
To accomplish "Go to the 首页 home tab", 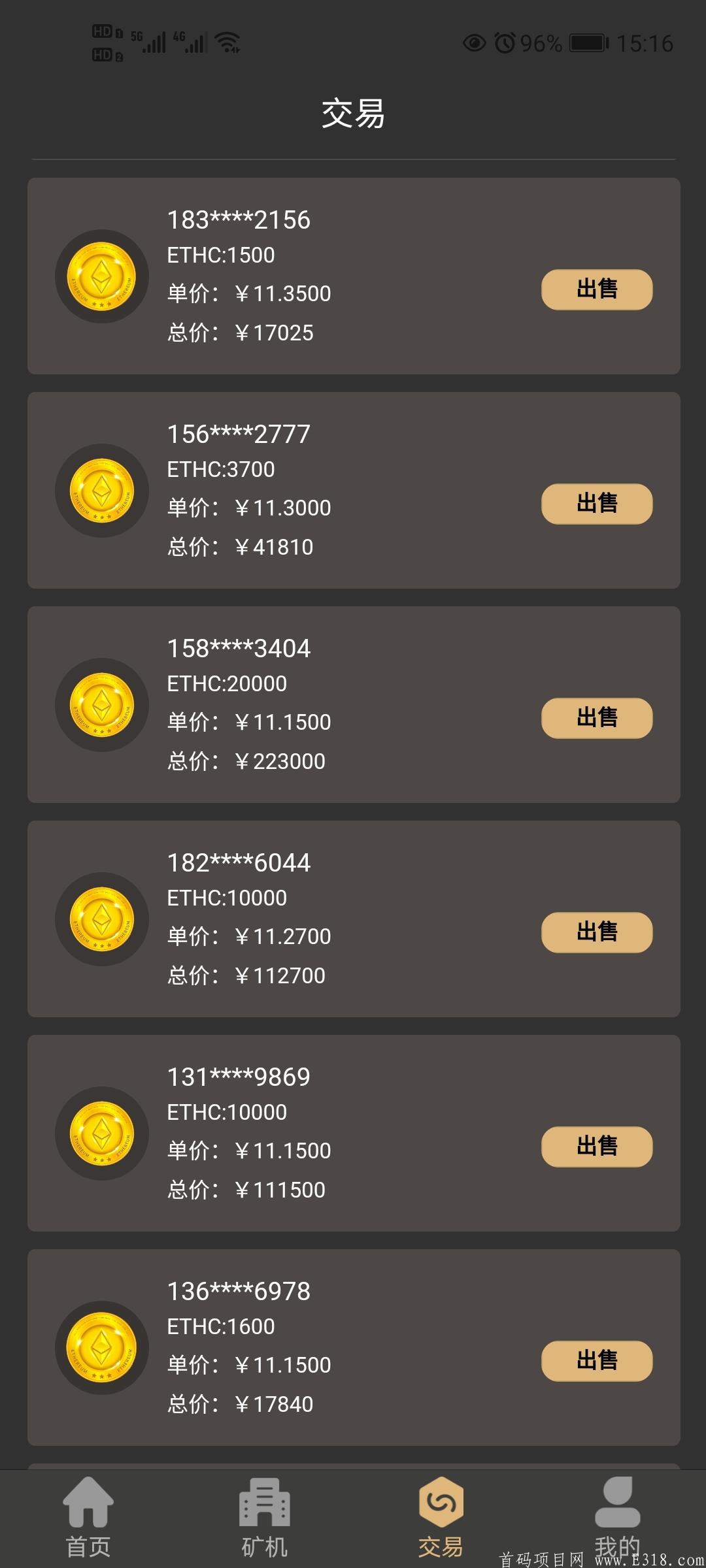I will 88,1518.
